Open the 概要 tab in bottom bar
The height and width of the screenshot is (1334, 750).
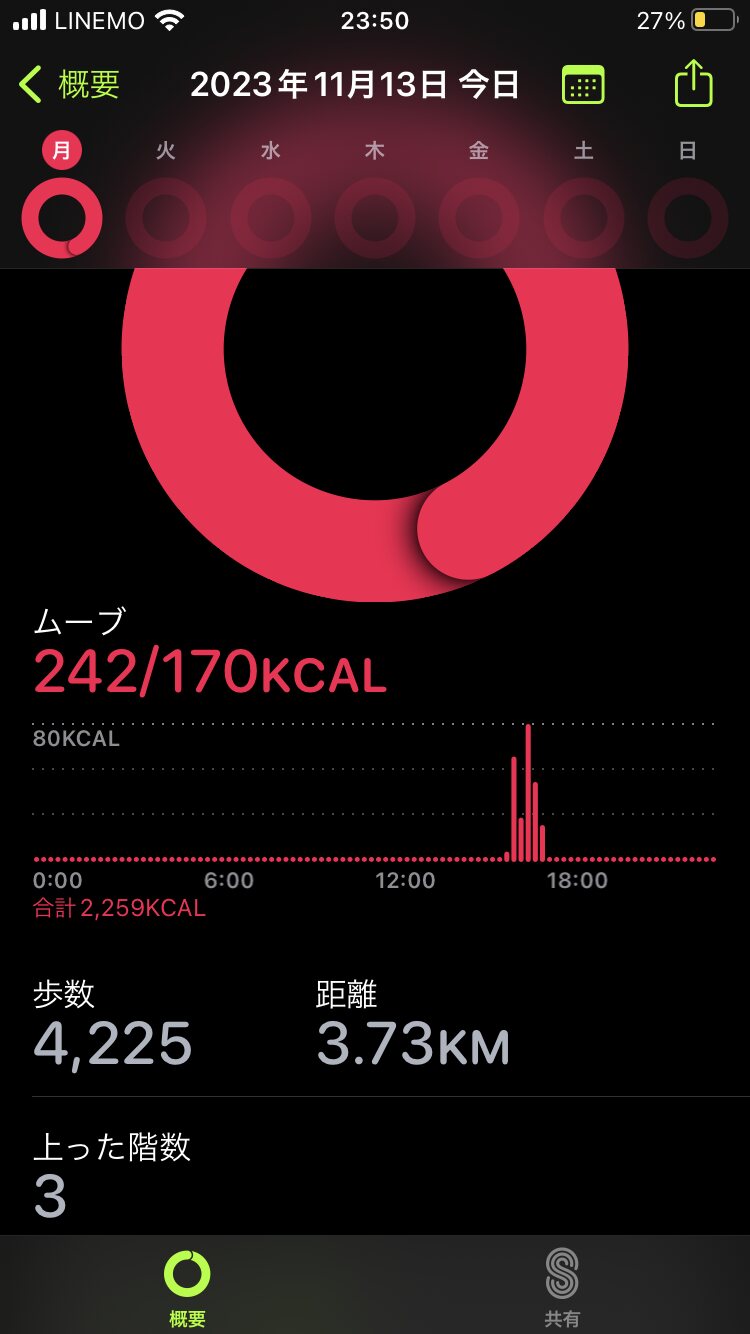(x=187, y=1286)
